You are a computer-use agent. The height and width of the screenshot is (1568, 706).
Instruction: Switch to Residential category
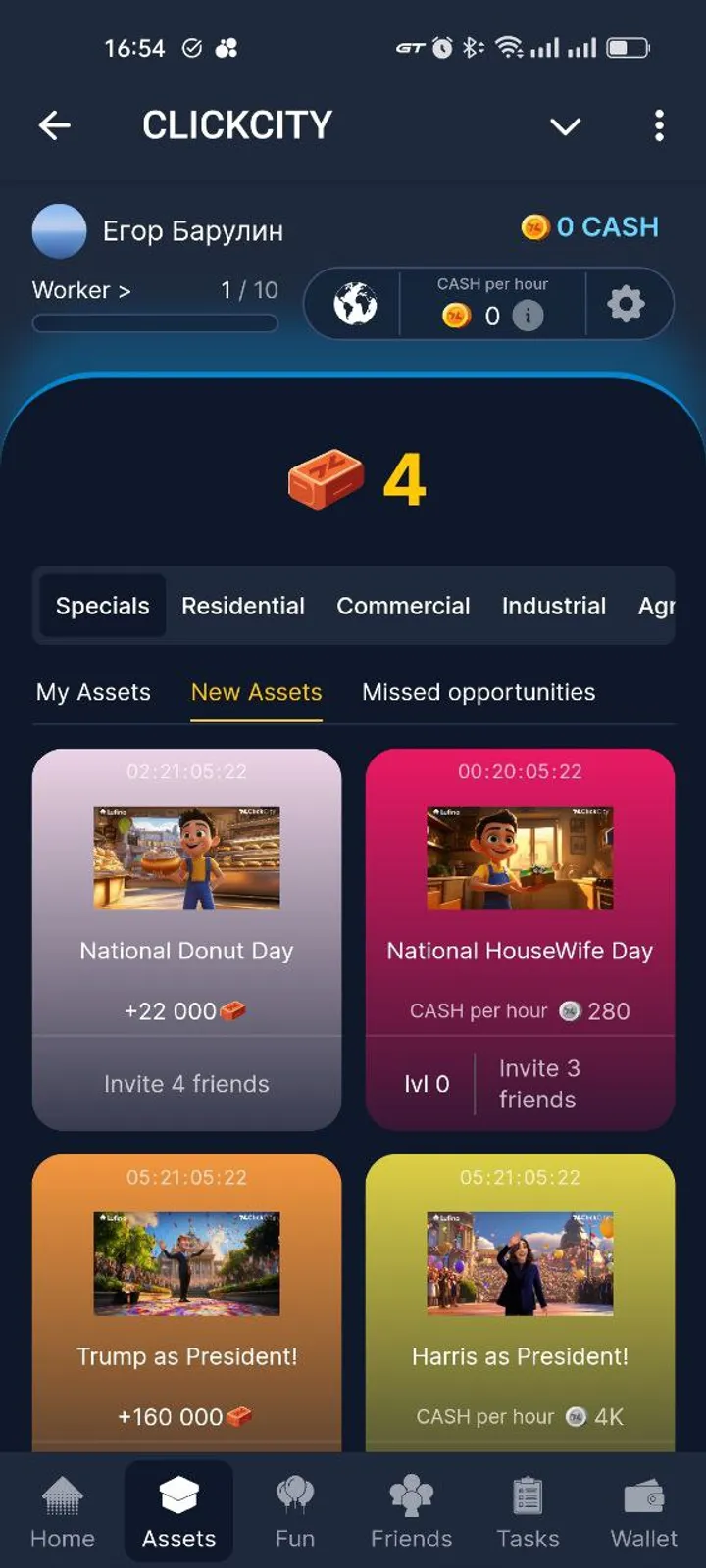242,606
